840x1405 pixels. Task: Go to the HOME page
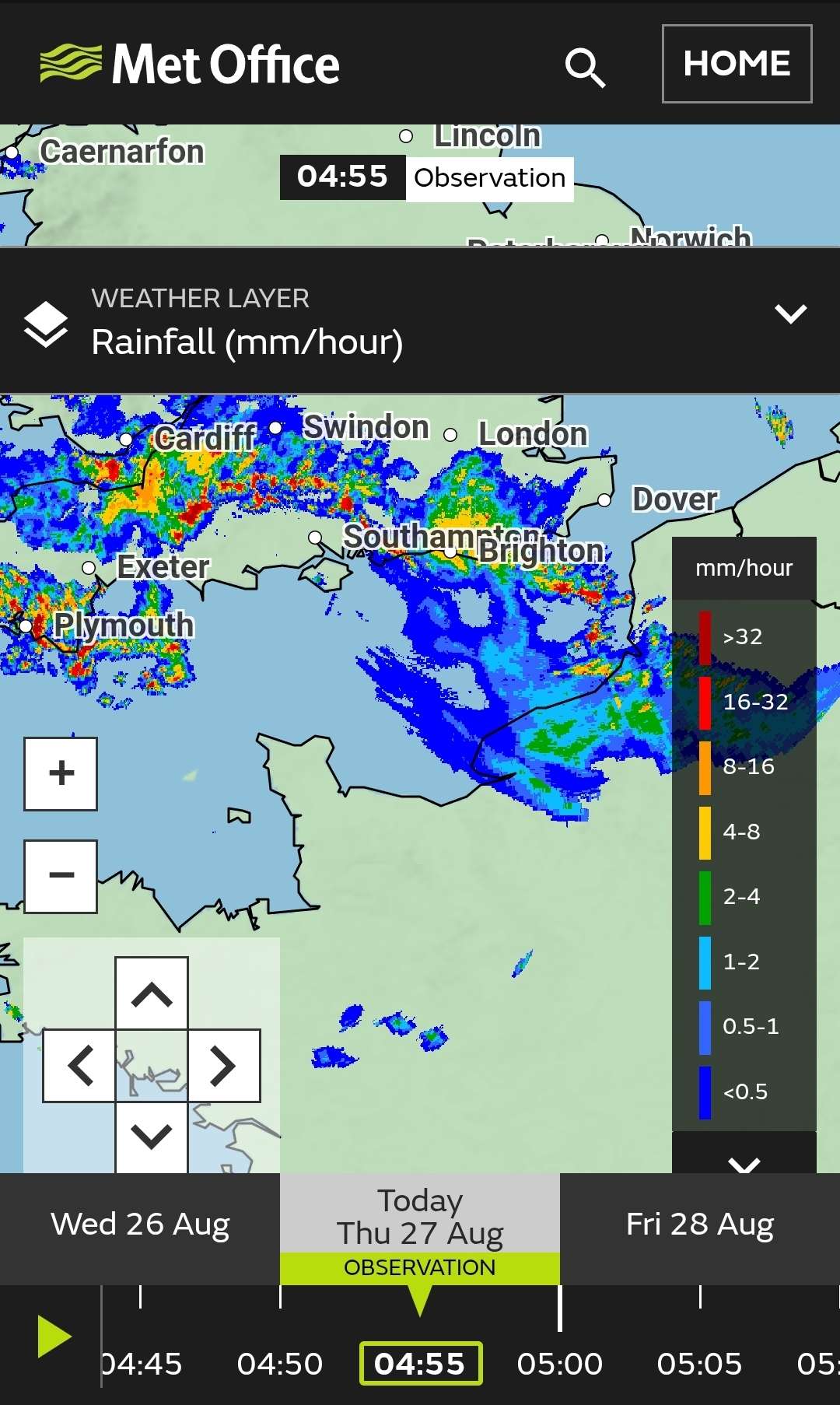coord(737,64)
